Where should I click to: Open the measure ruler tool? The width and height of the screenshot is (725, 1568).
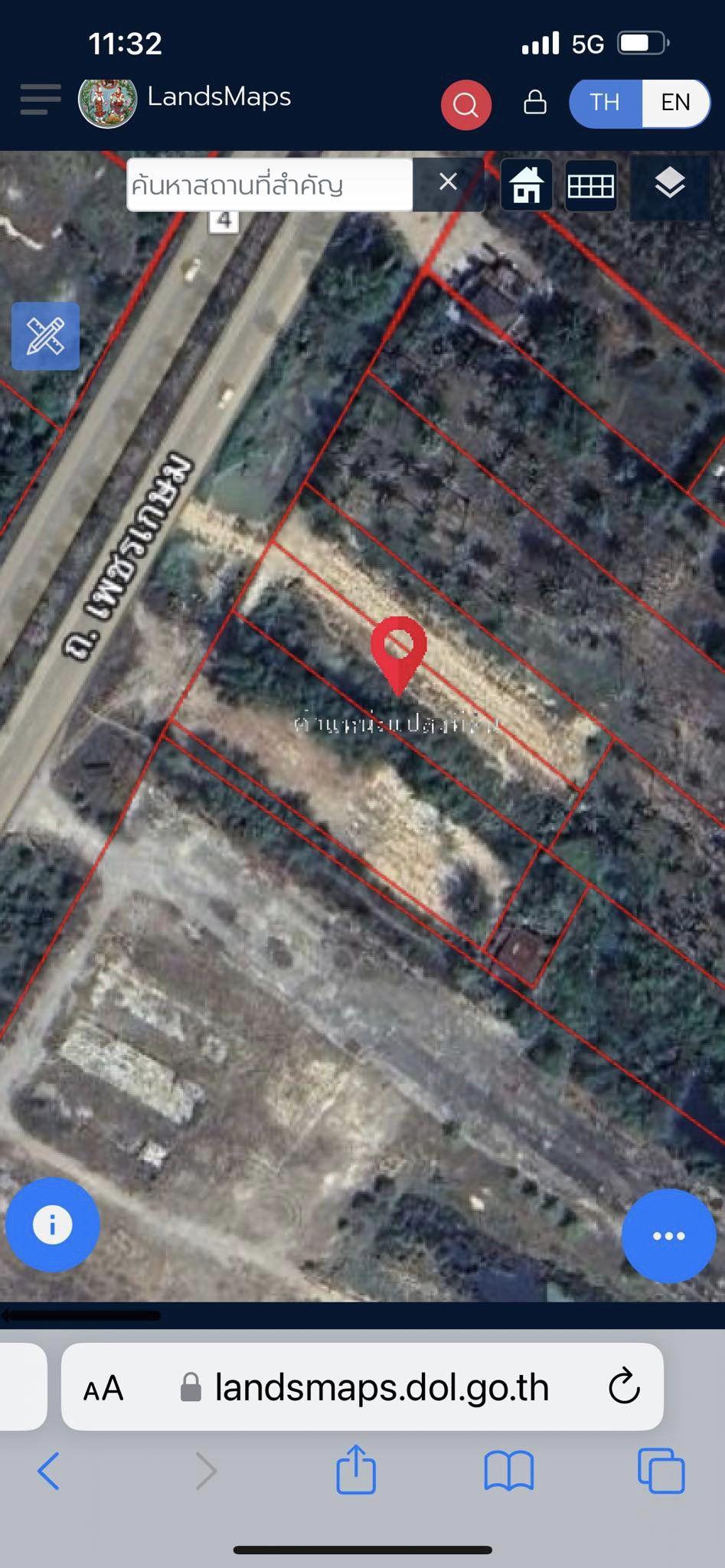click(x=45, y=336)
